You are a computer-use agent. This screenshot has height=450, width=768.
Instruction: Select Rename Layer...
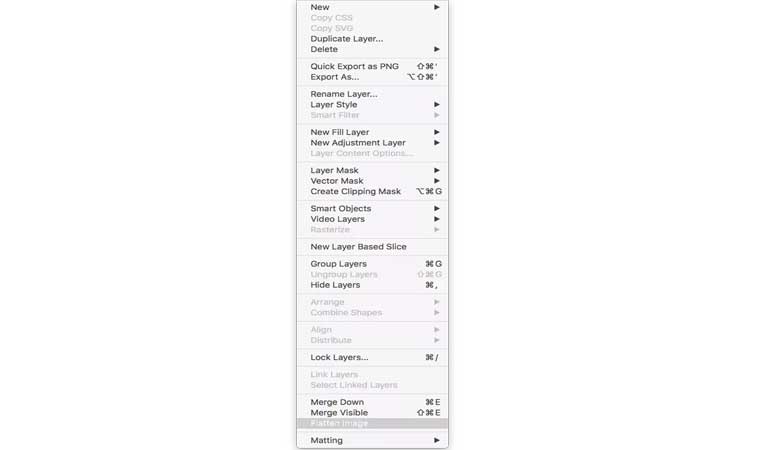pos(343,94)
